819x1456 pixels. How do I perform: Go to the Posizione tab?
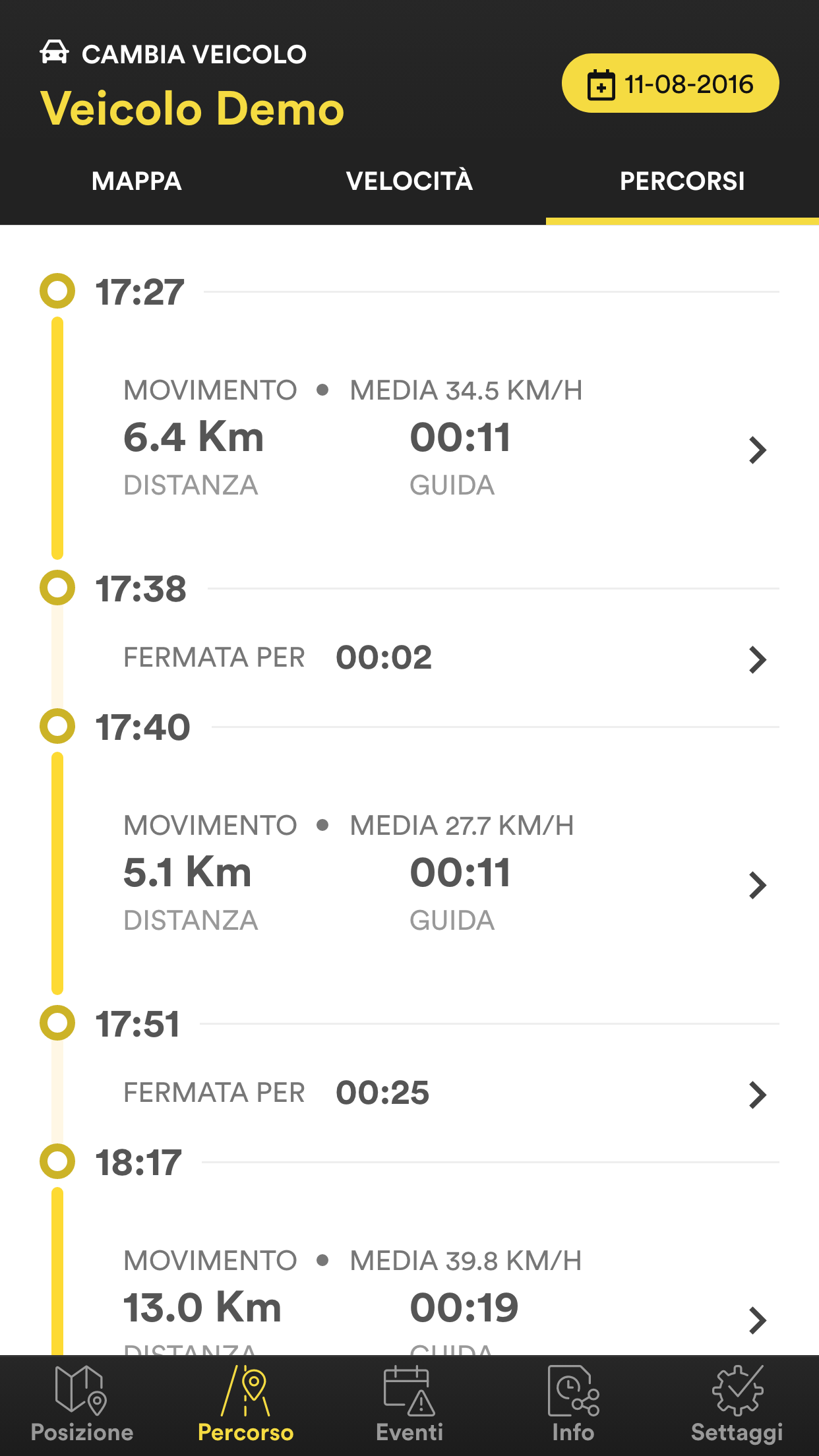tap(82, 1405)
